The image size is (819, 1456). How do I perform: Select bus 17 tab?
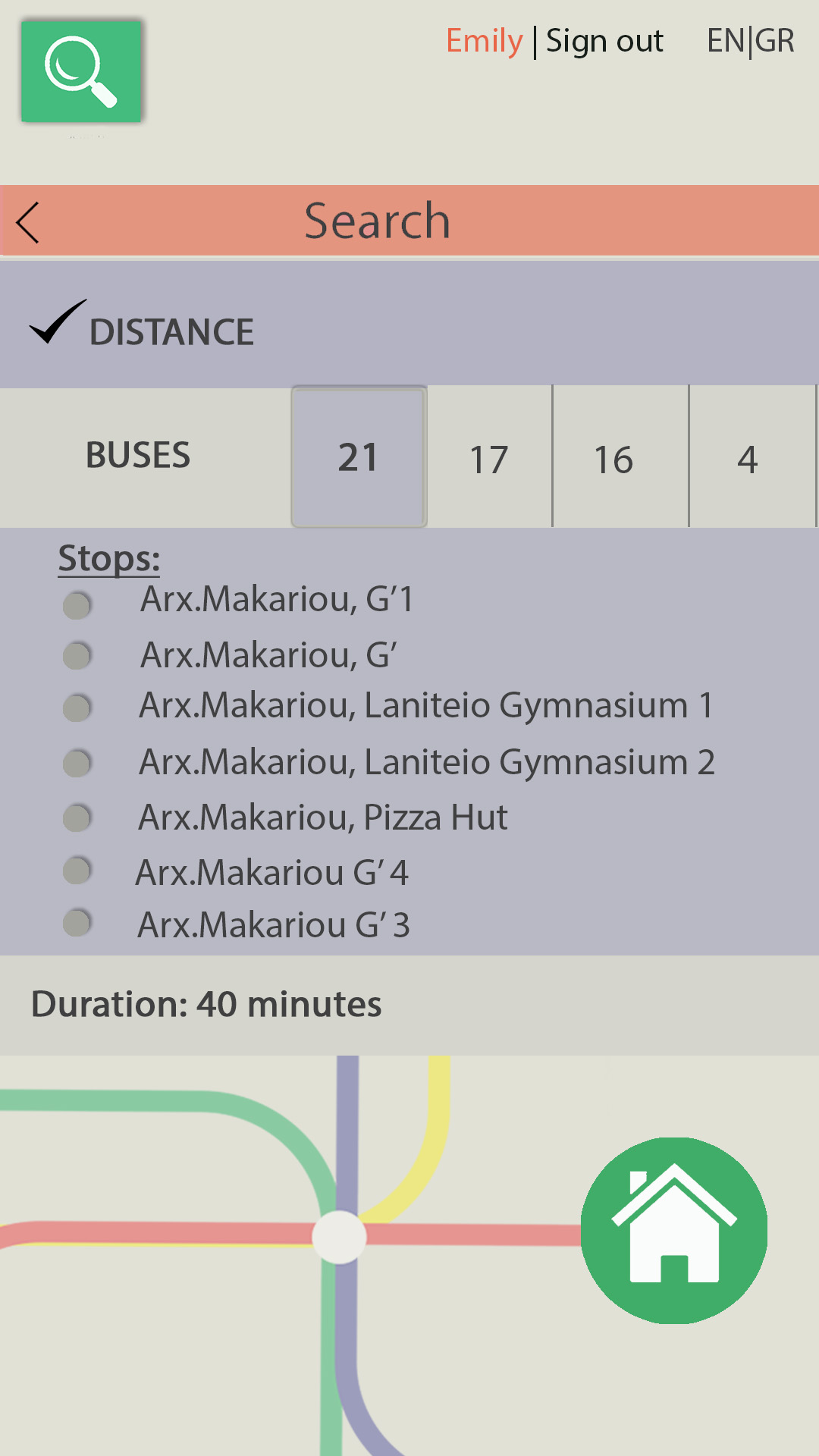coord(489,458)
